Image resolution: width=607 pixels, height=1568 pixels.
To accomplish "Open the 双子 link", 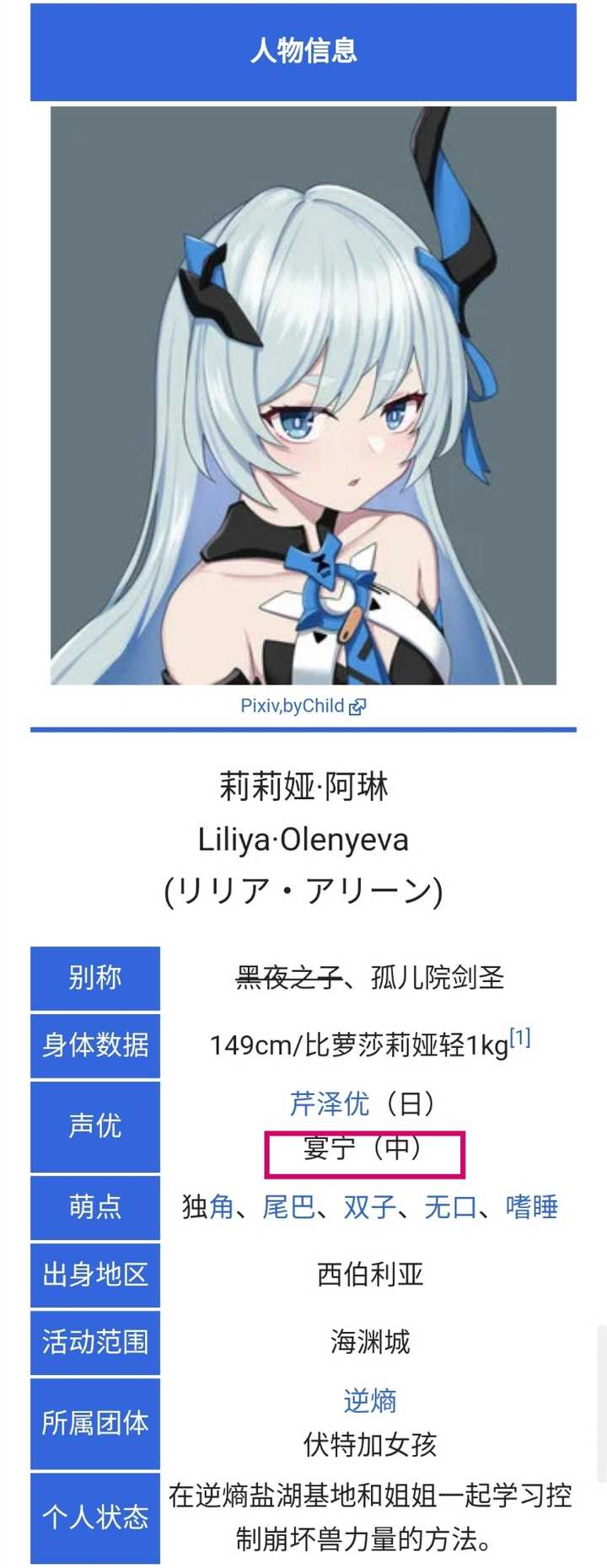I will click(369, 1207).
